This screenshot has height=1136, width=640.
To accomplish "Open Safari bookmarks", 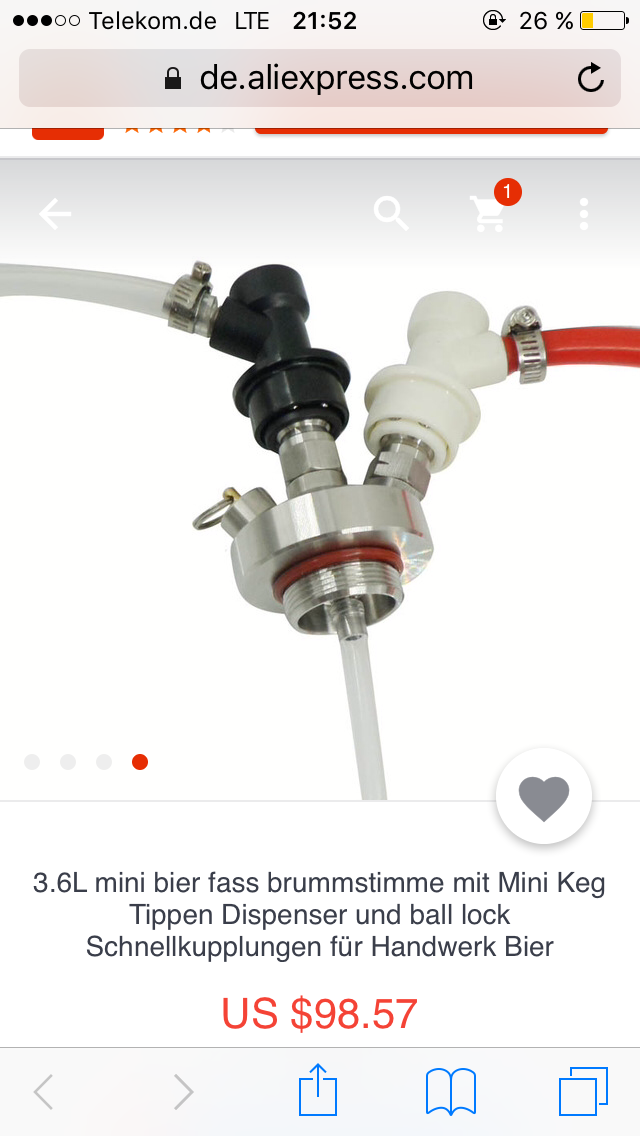I will (451, 1091).
